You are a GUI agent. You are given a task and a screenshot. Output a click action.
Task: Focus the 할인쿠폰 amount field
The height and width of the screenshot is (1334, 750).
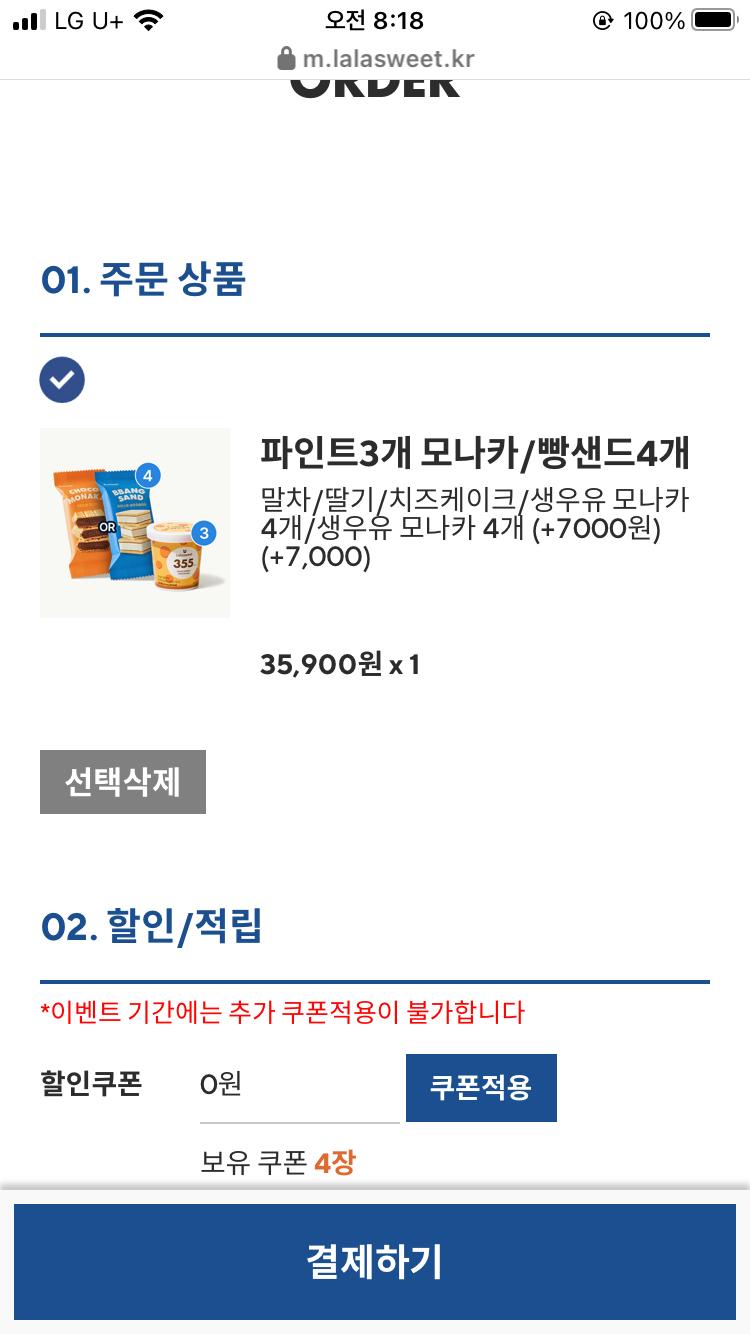tap(298, 1086)
